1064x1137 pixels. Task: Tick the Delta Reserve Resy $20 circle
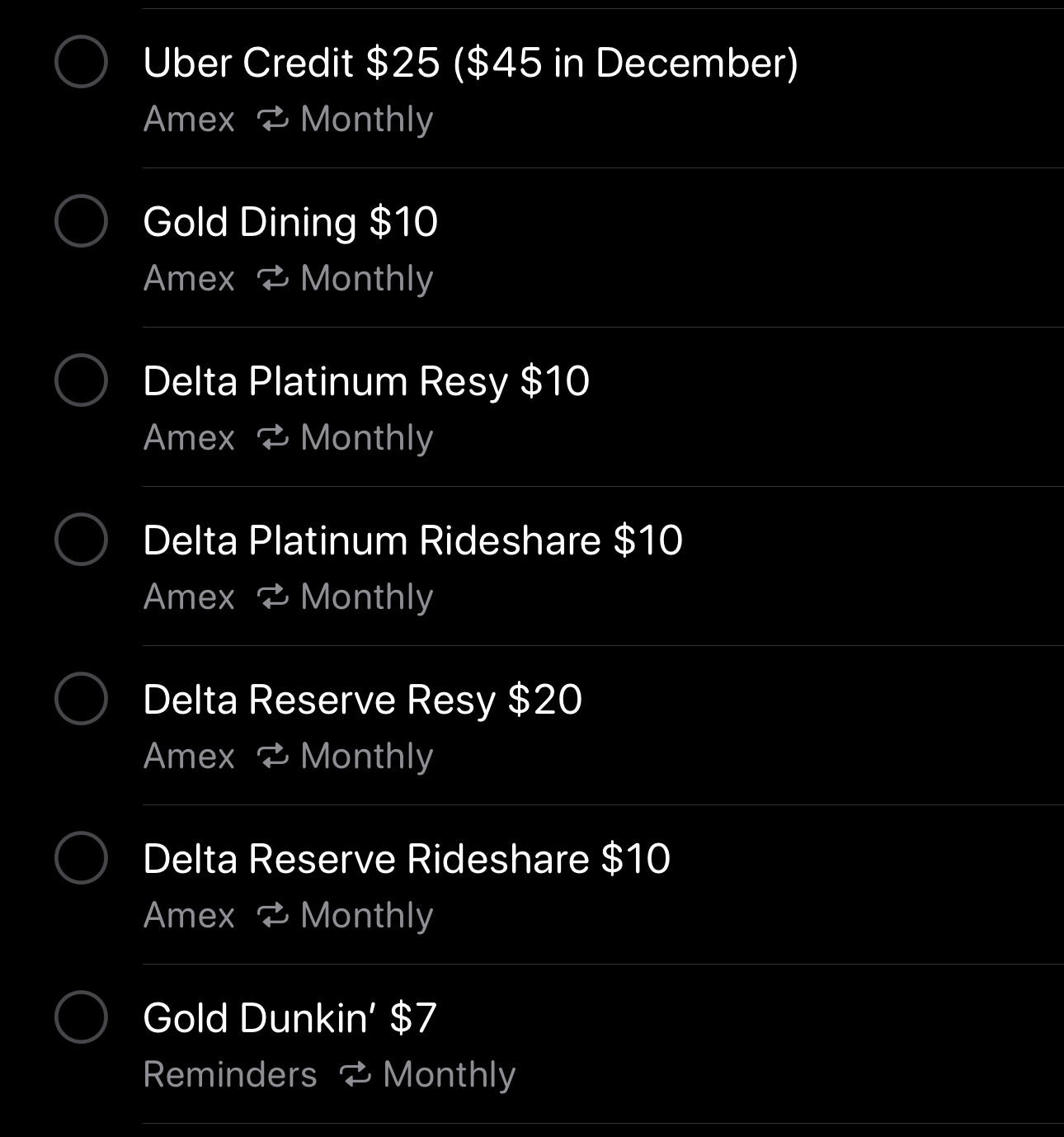[x=81, y=699]
